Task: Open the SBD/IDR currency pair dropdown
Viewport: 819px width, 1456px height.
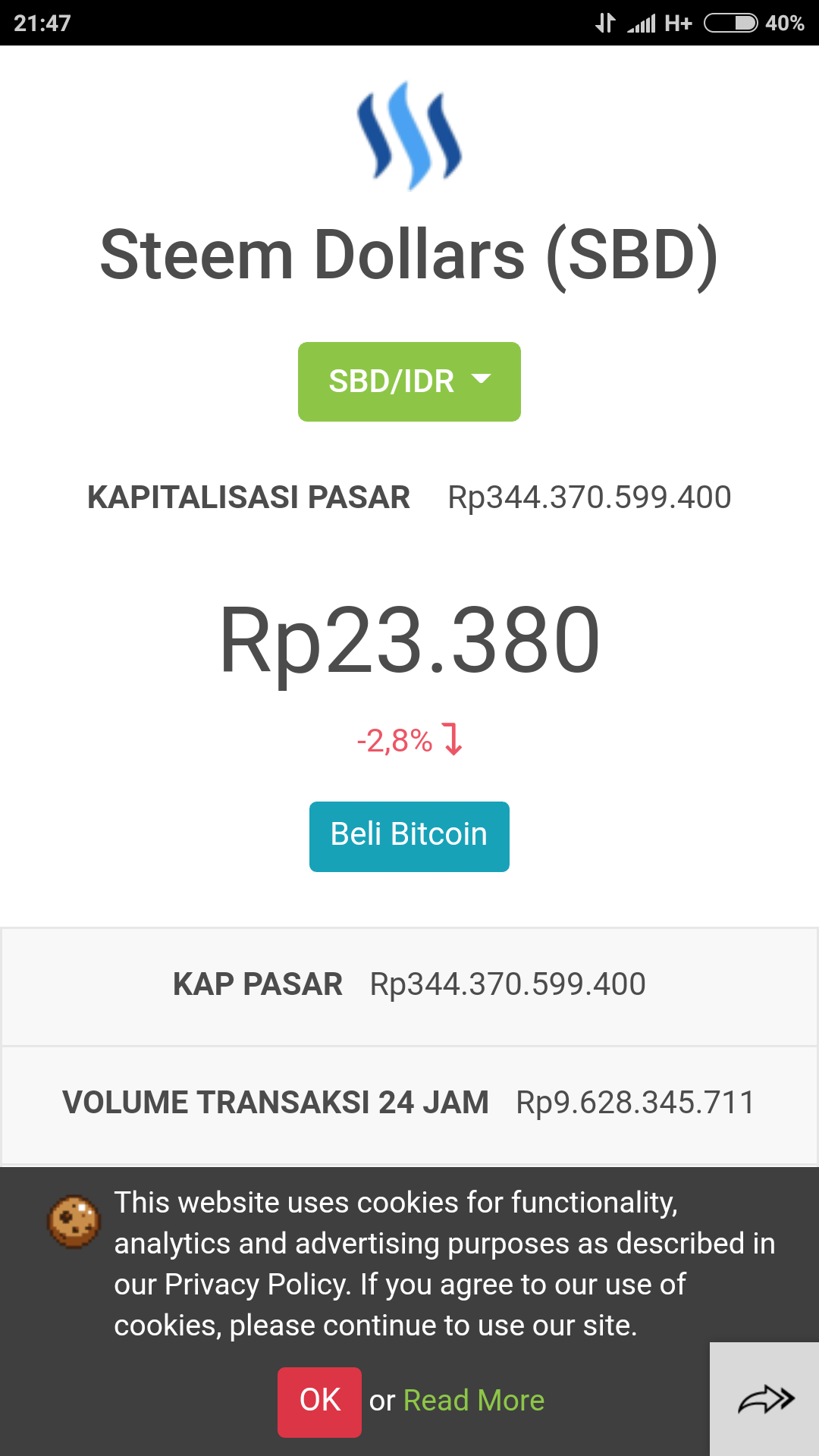Action: tap(409, 381)
